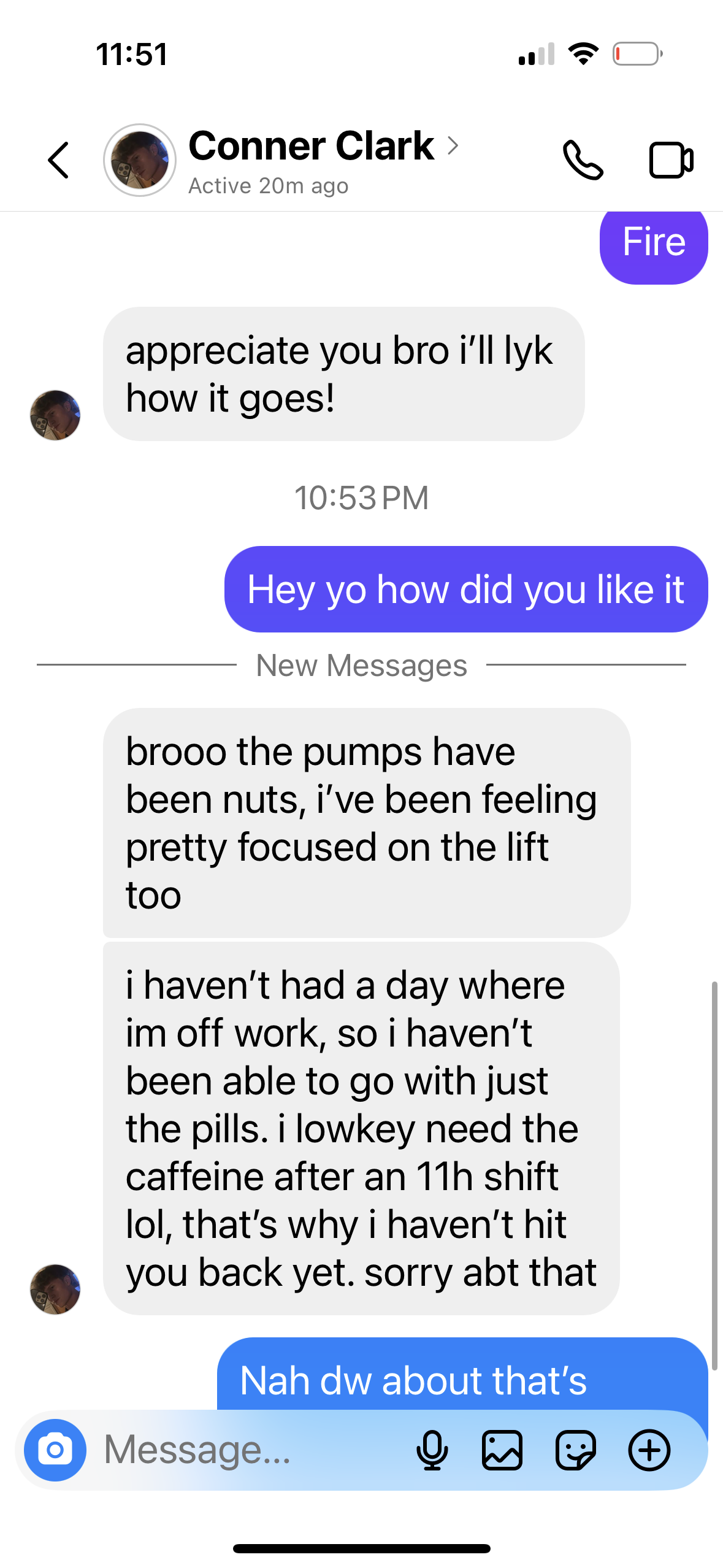Tap Conner Clark's profile picture in header
Viewport: 723px width, 1568px height.
(140, 160)
